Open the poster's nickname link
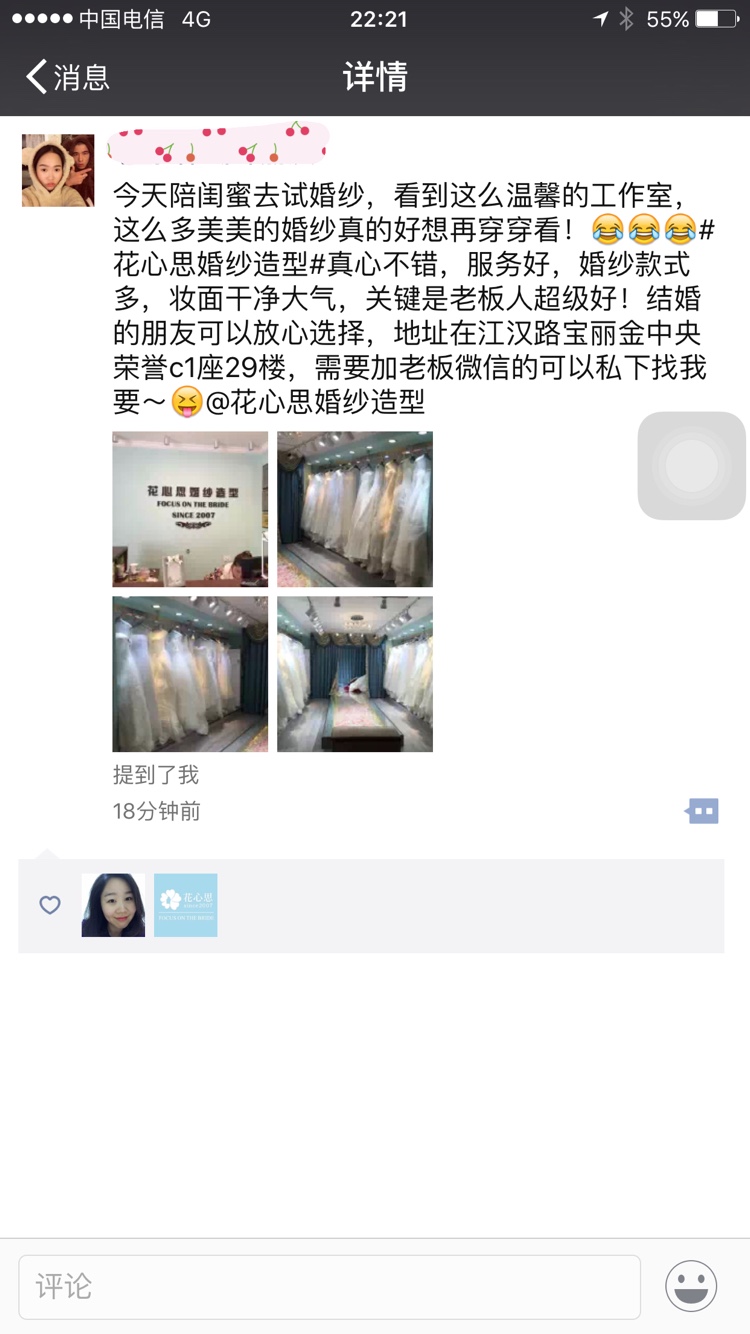Image resolution: width=750 pixels, height=1334 pixels. coord(218,143)
